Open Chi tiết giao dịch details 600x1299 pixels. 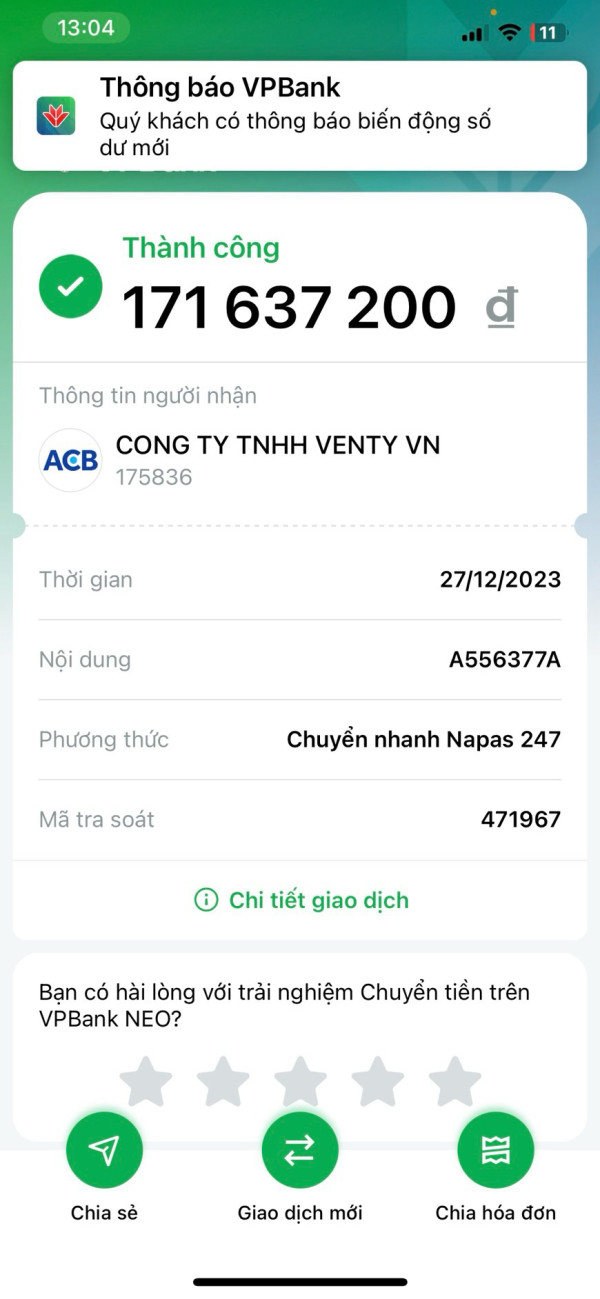[x=300, y=900]
